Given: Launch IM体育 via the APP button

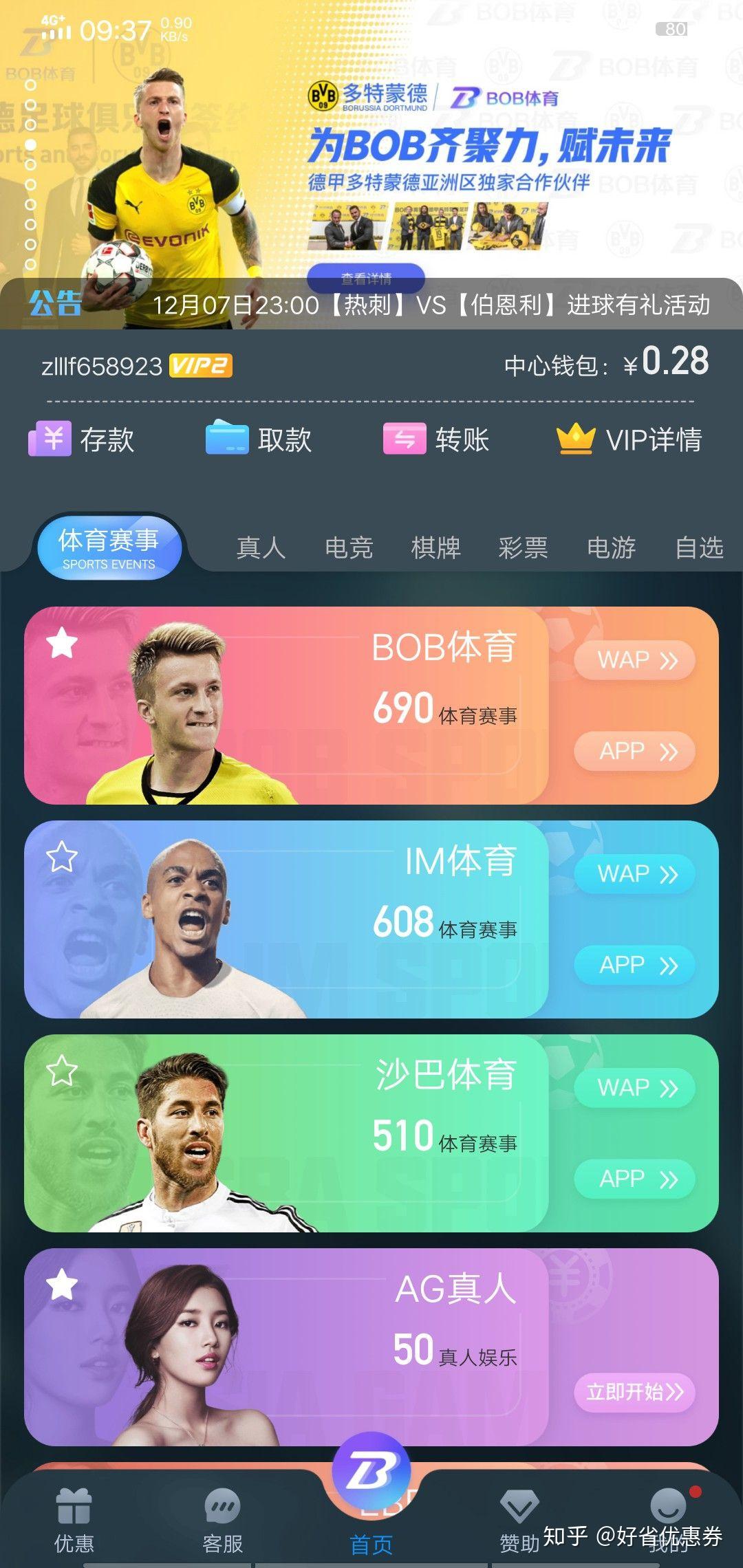Looking at the screenshot, I should (x=635, y=965).
